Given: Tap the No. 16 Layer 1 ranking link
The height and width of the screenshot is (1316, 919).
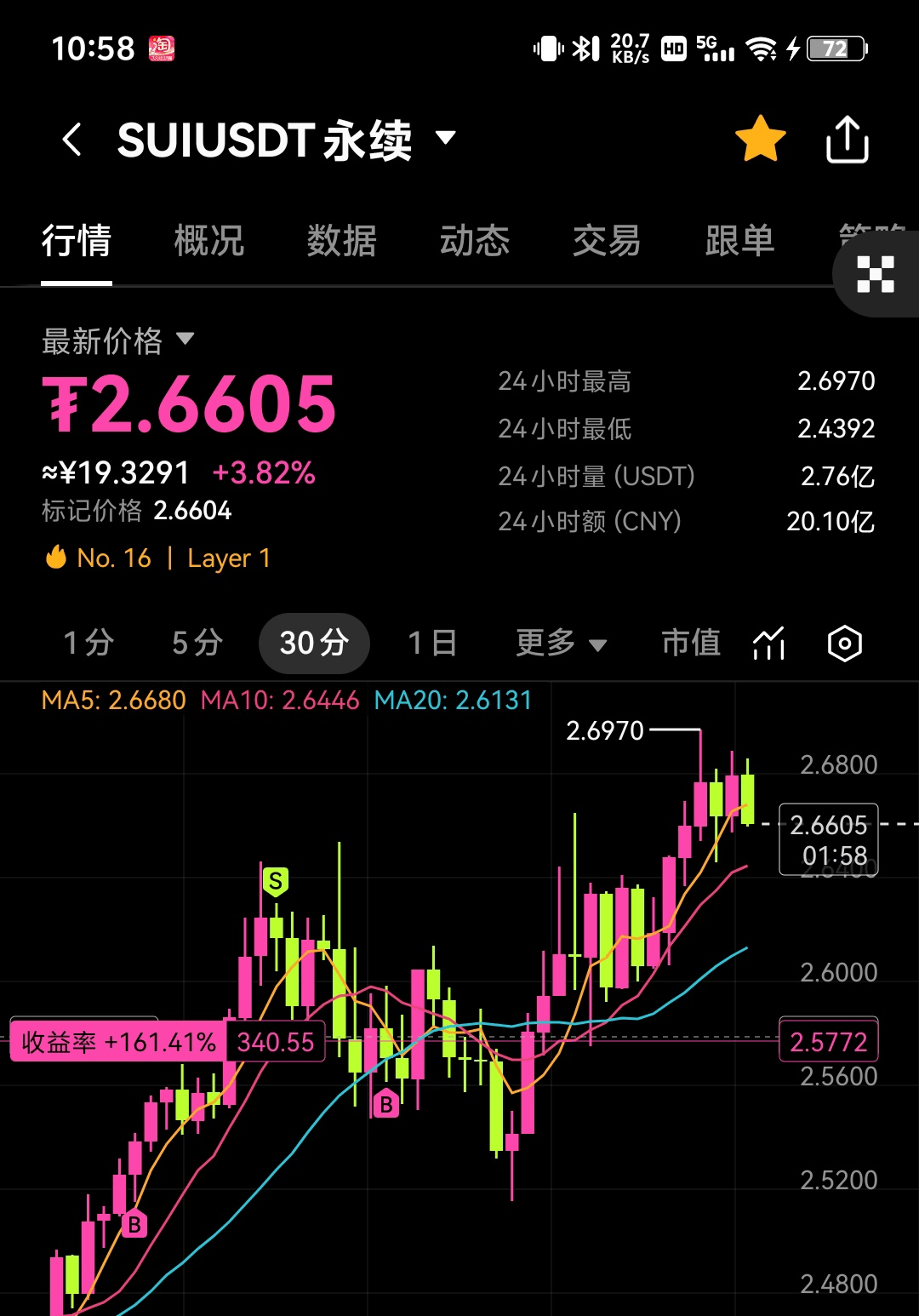Looking at the screenshot, I should (158, 558).
